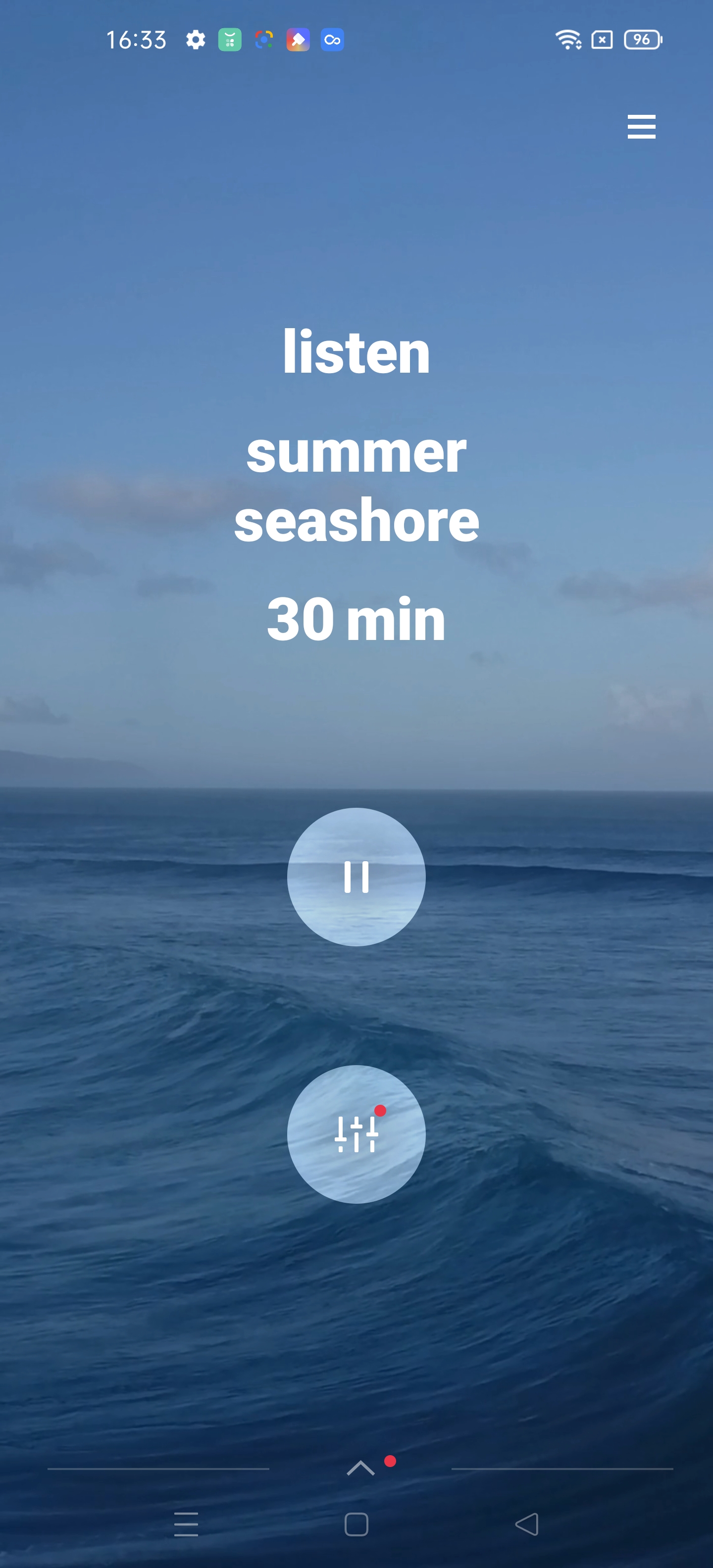The height and width of the screenshot is (1568, 713).
Task: Go back using the system back button
Action: (x=527, y=1524)
